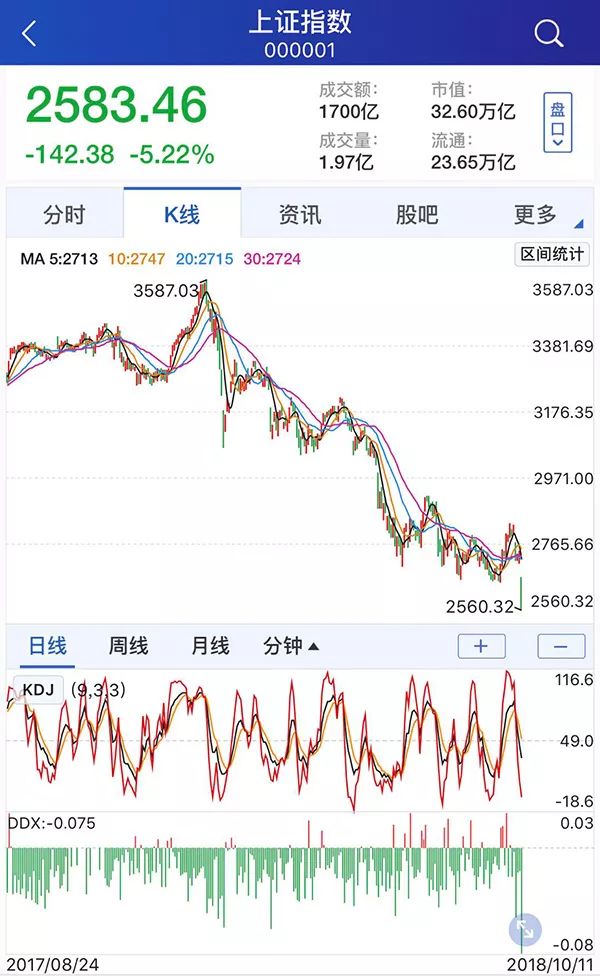Switch chart to 周线 weekly
Viewport: 600px width, 976px height.
[x=128, y=645]
